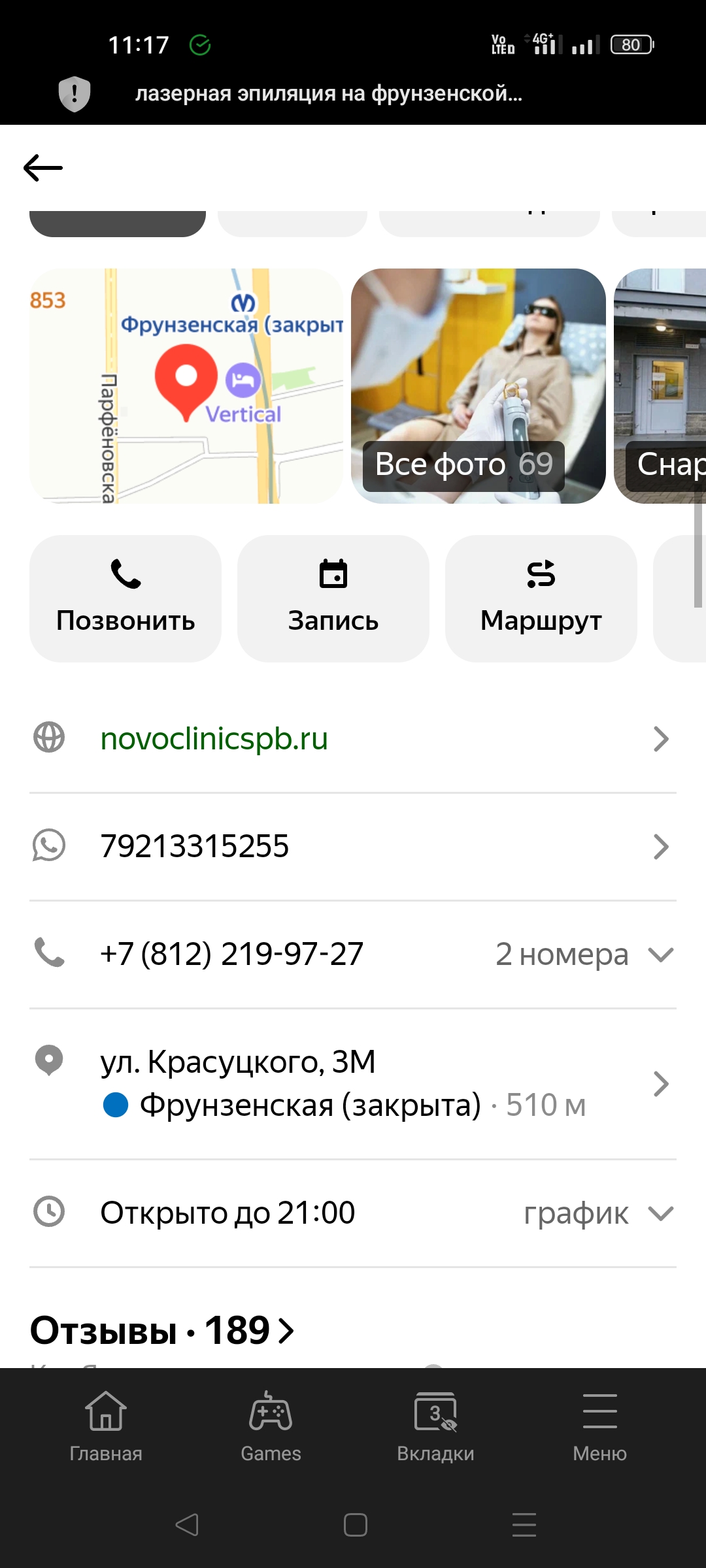Viewport: 706px width, 1568px height.
Task: Tap the system home button
Action: [356, 1525]
